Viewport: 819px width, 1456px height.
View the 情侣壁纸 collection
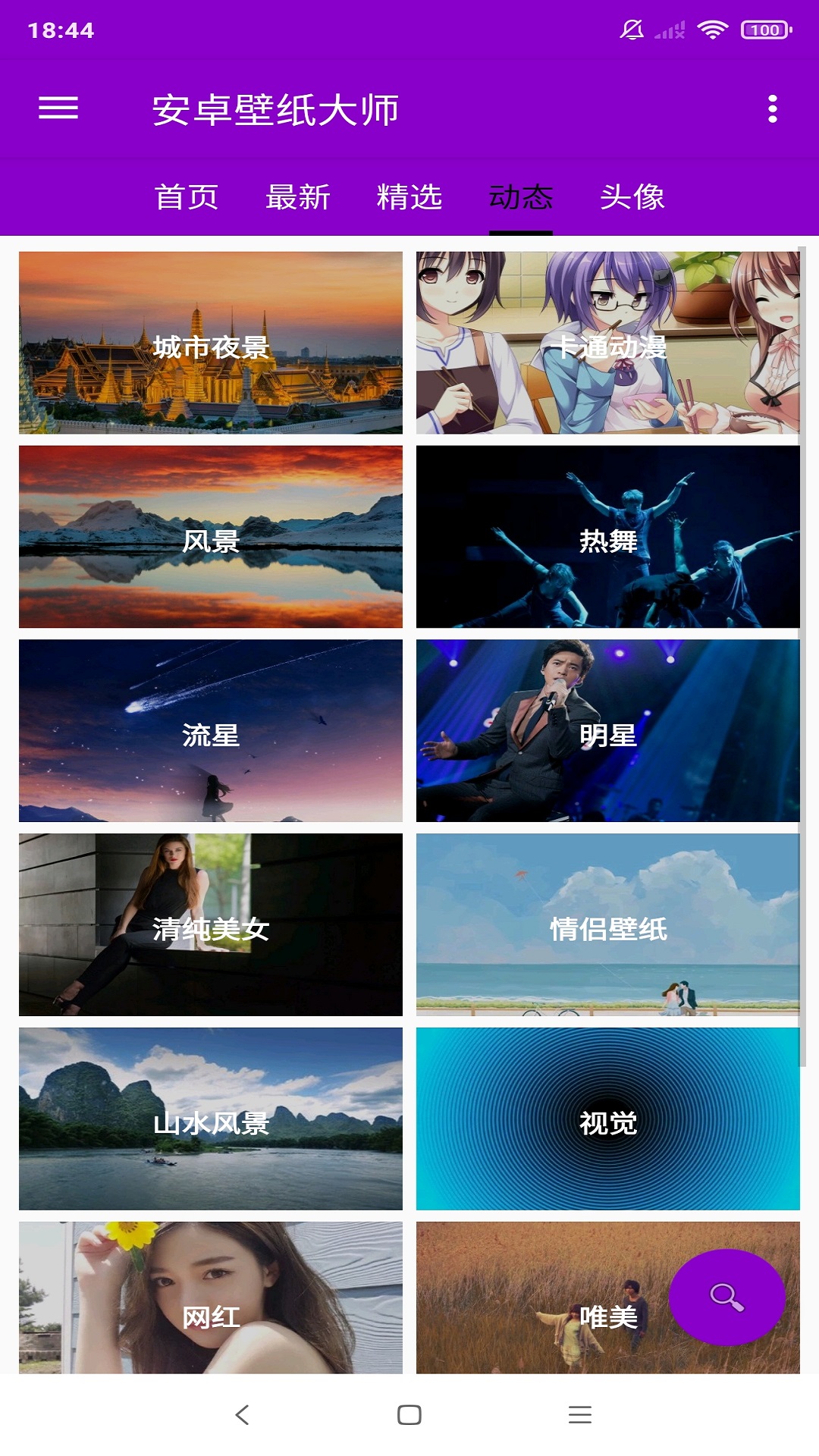(607, 927)
